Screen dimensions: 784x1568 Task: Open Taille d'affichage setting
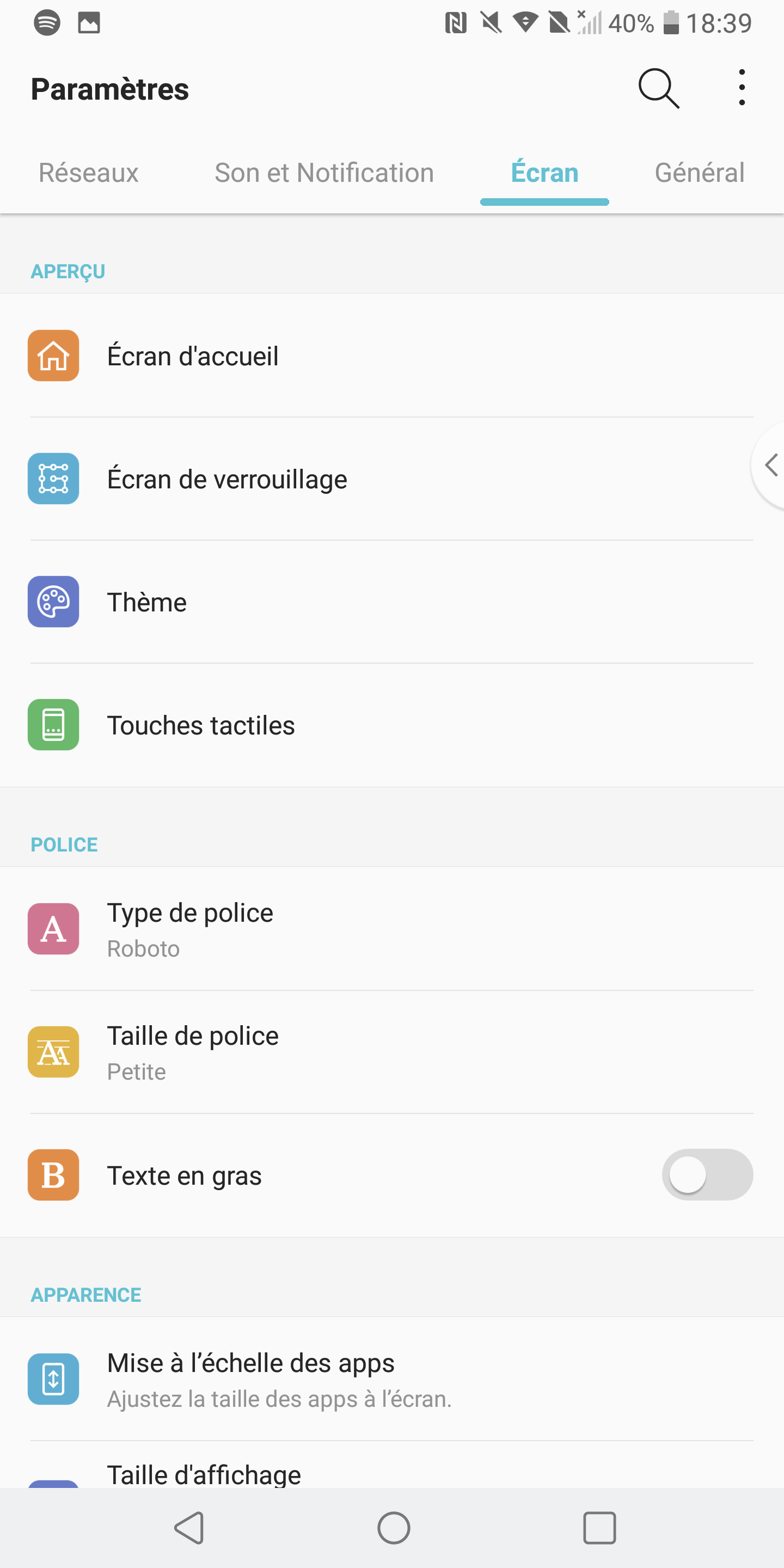(392, 1465)
